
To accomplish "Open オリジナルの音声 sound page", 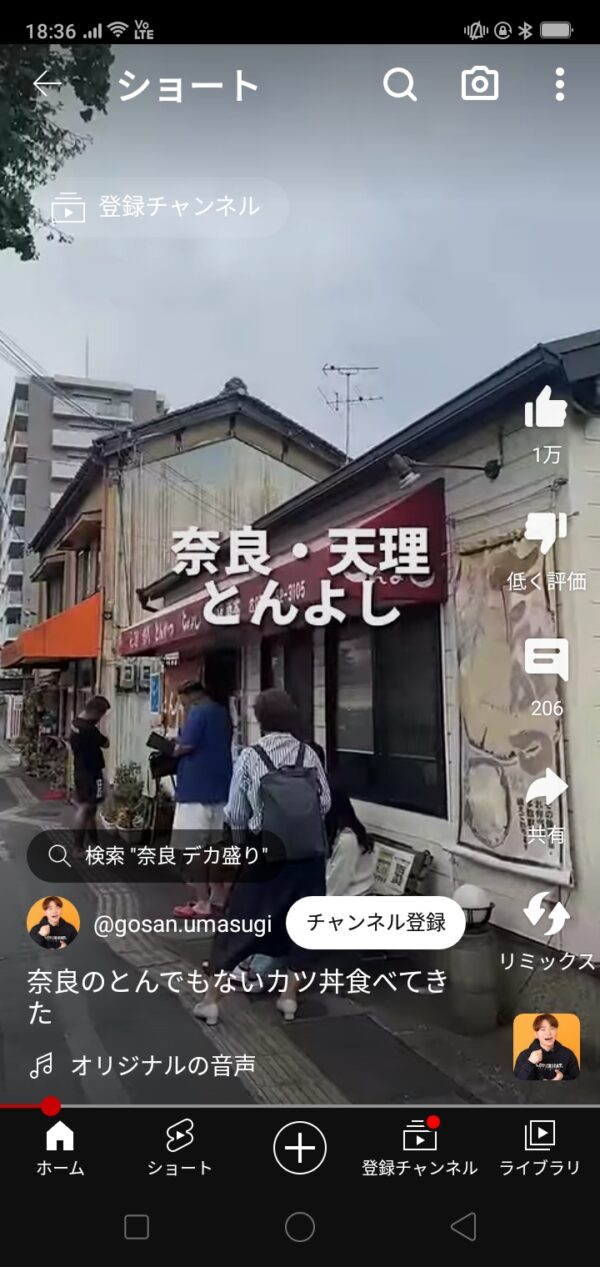I will [x=162, y=1066].
